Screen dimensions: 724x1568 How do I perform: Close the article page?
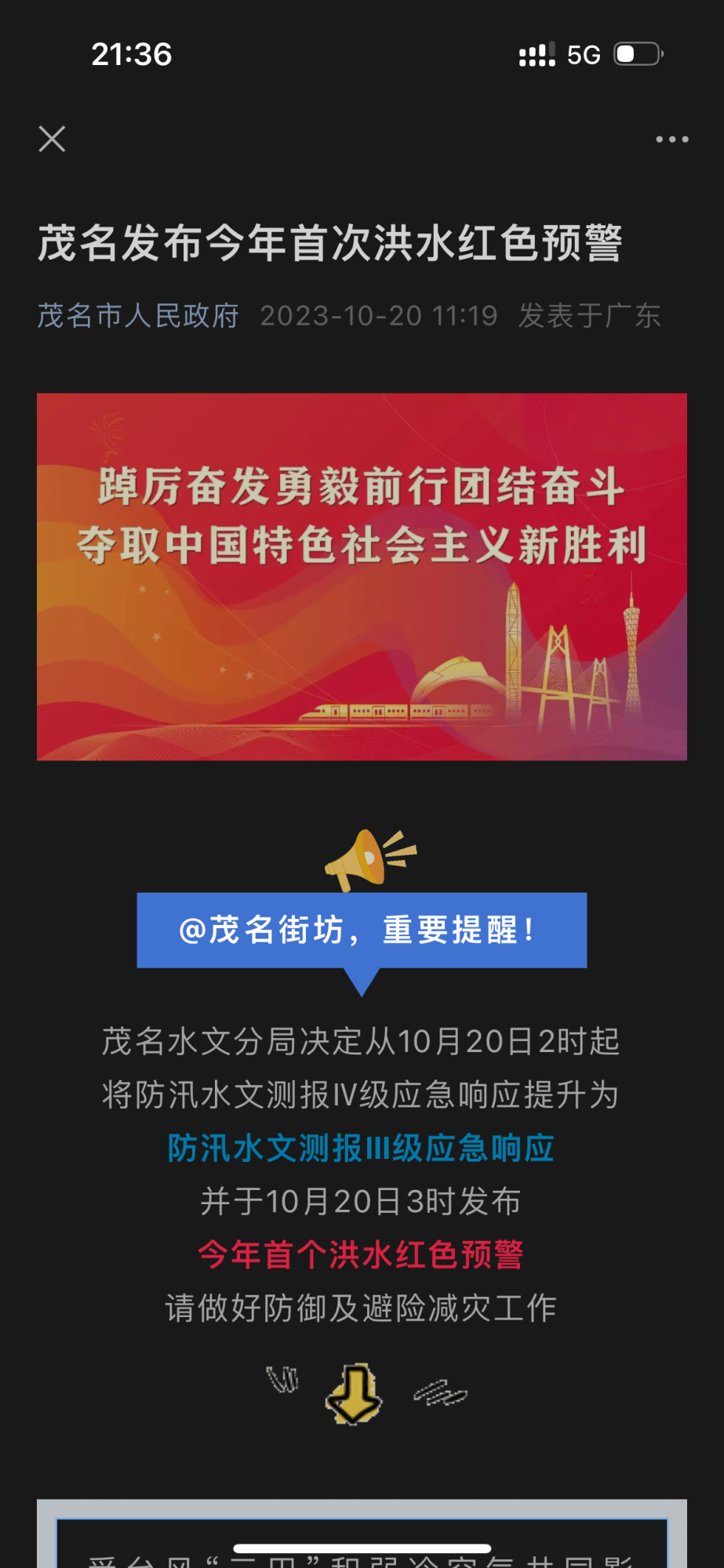[52, 140]
